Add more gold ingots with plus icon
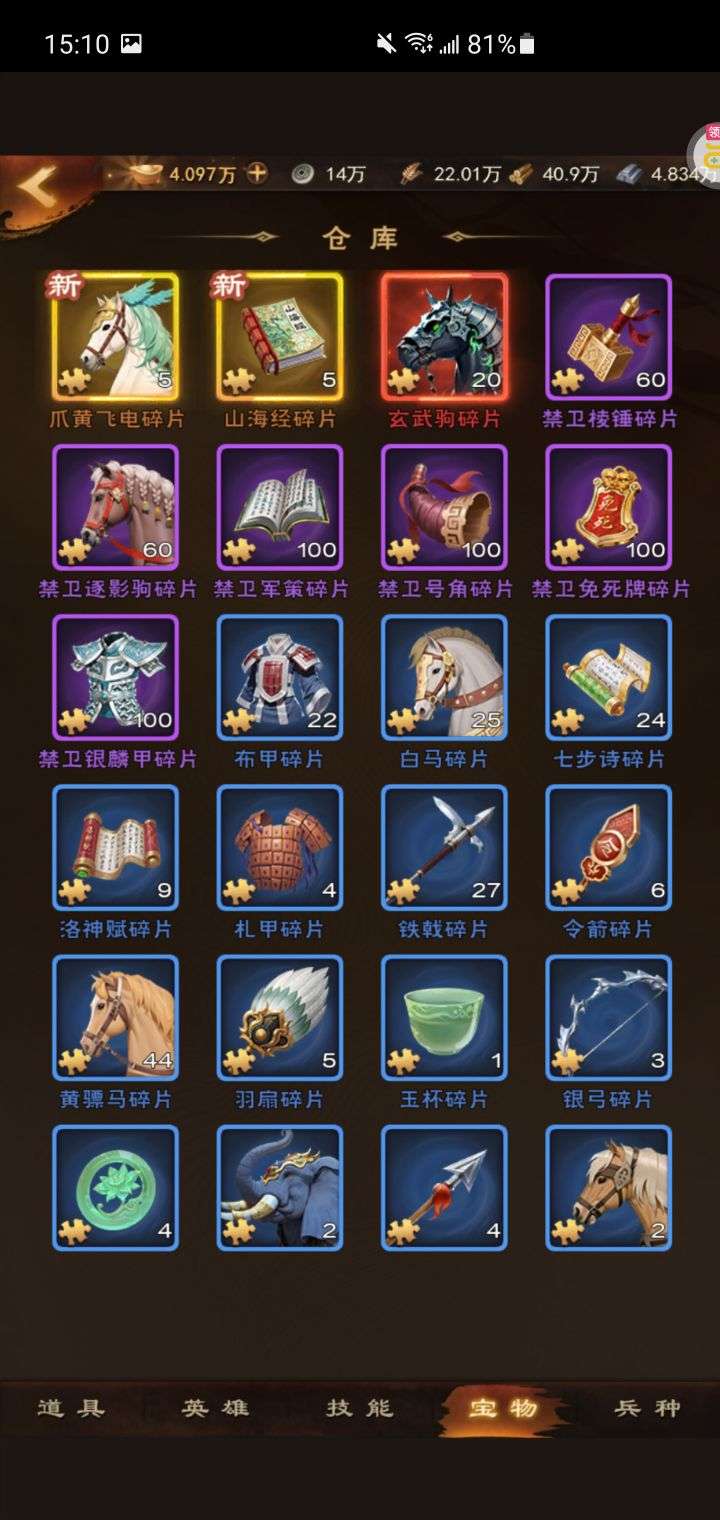 (x=258, y=173)
